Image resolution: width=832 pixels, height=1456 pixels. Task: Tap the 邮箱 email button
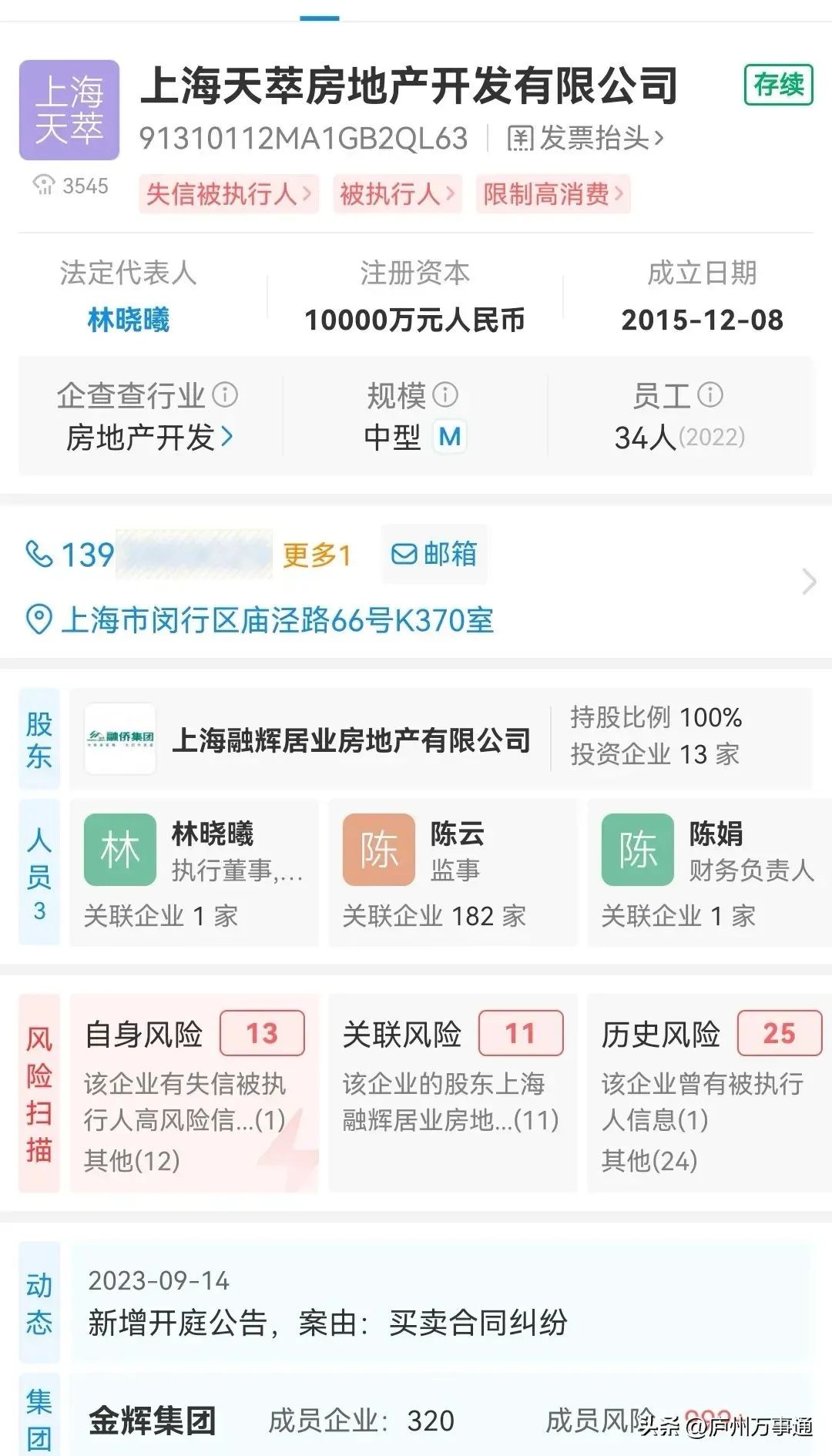(x=434, y=554)
